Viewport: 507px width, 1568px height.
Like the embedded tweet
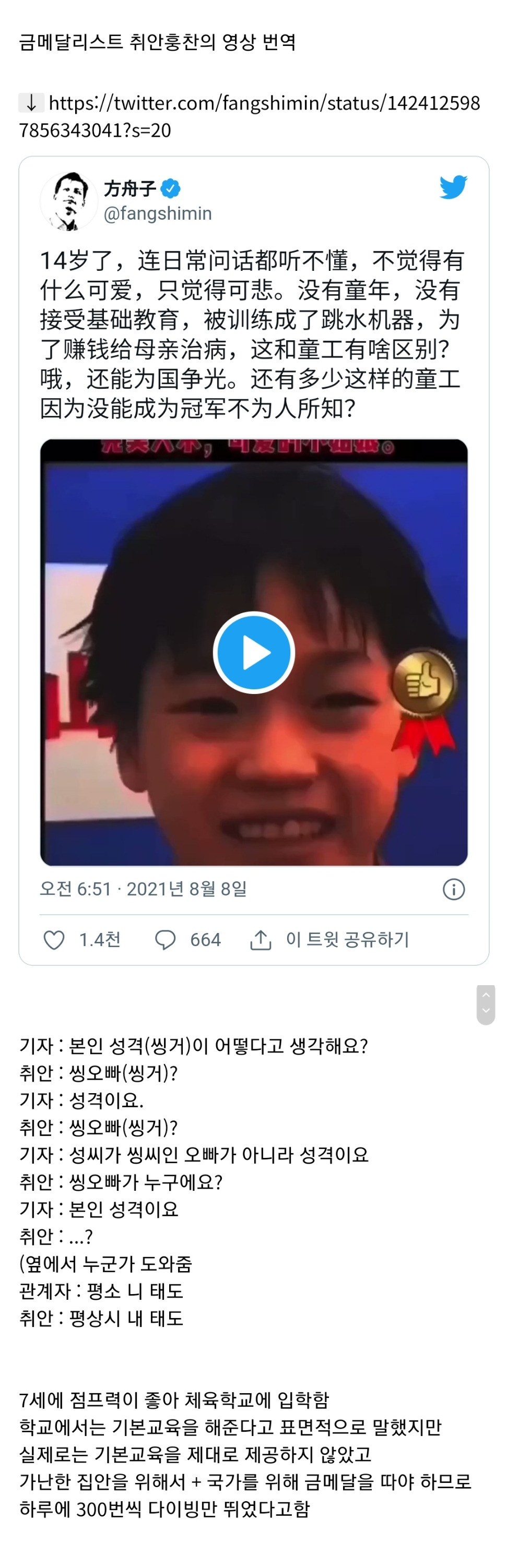pos(54,940)
